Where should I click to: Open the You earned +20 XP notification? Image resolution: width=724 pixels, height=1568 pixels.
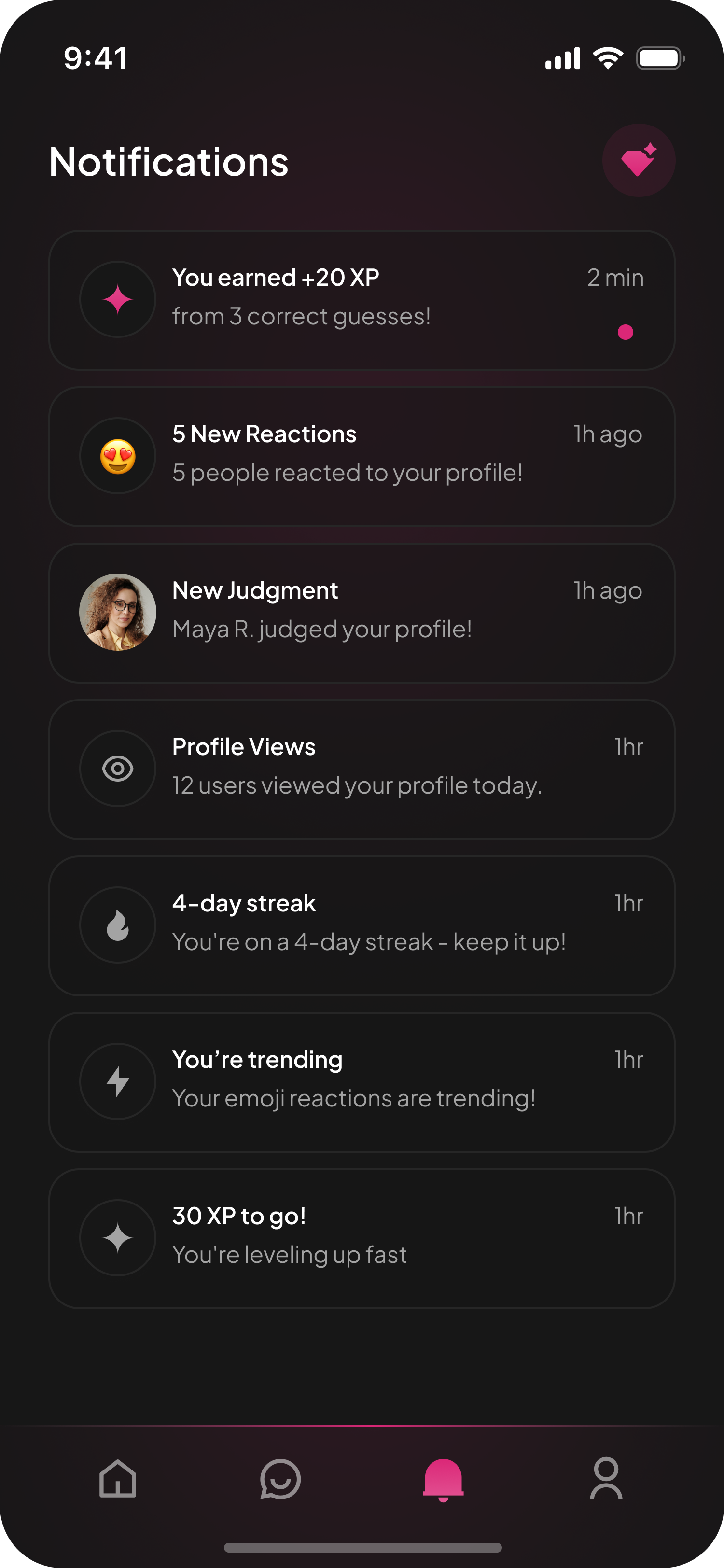[x=362, y=299]
